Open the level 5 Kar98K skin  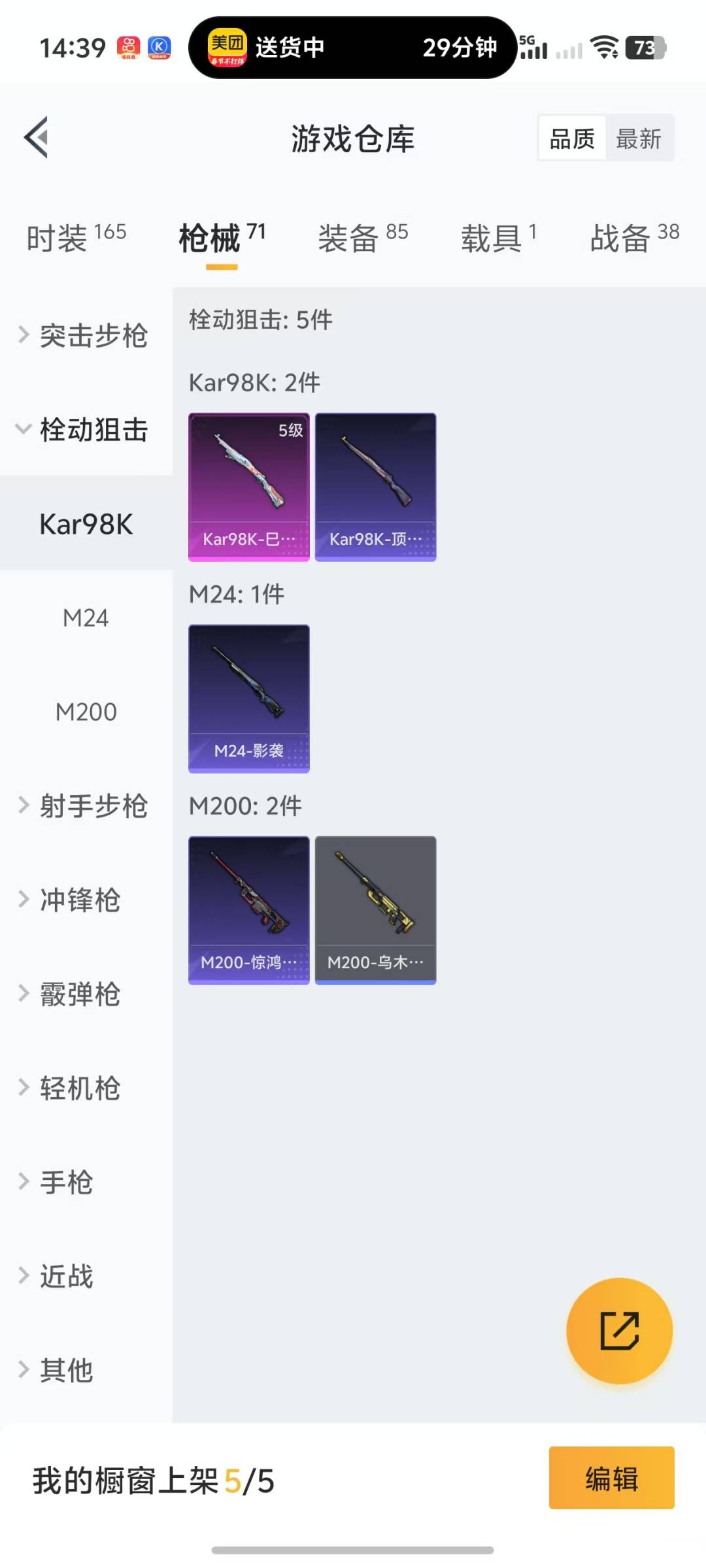click(248, 487)
